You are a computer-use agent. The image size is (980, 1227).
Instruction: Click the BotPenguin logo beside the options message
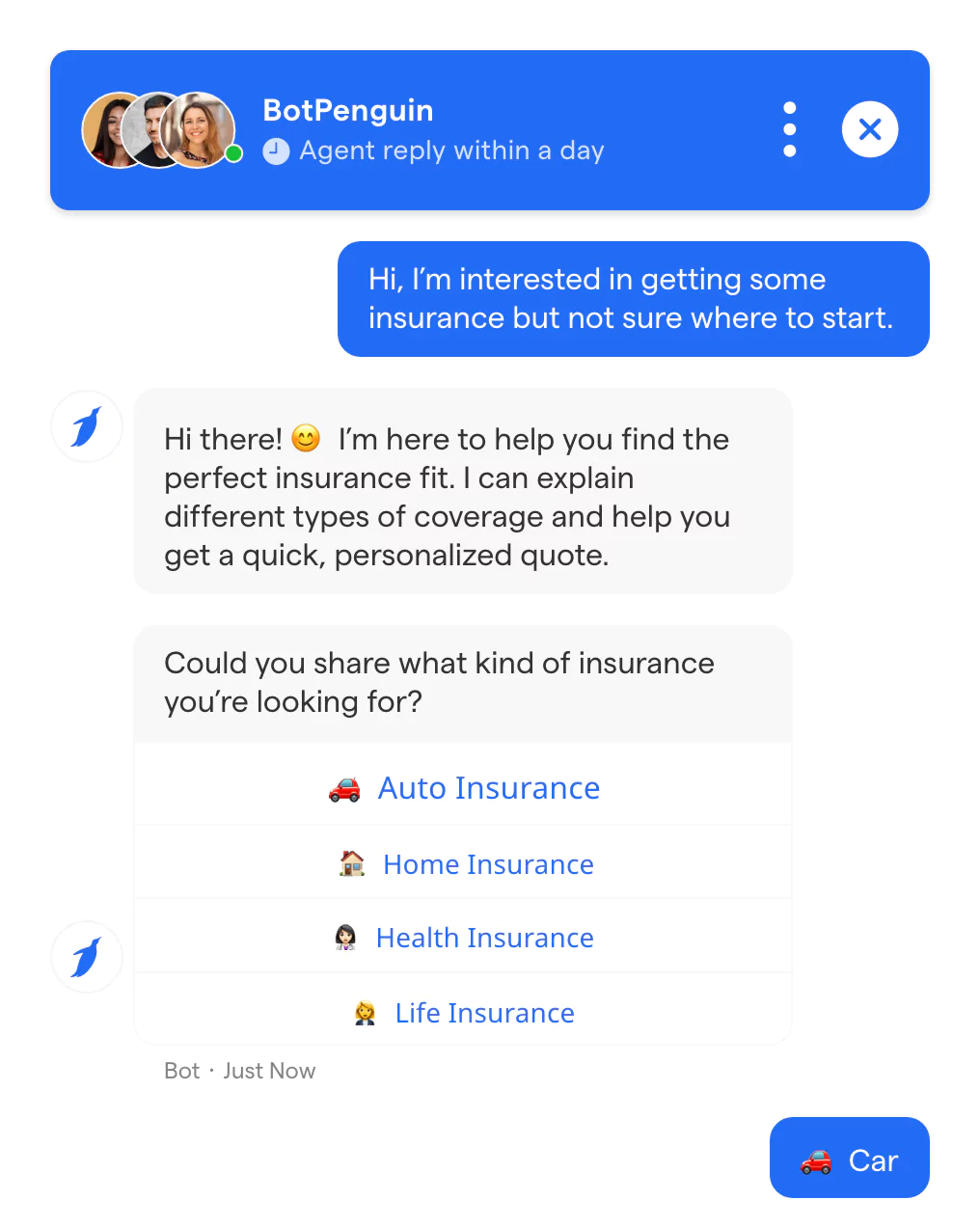[86, 956]
